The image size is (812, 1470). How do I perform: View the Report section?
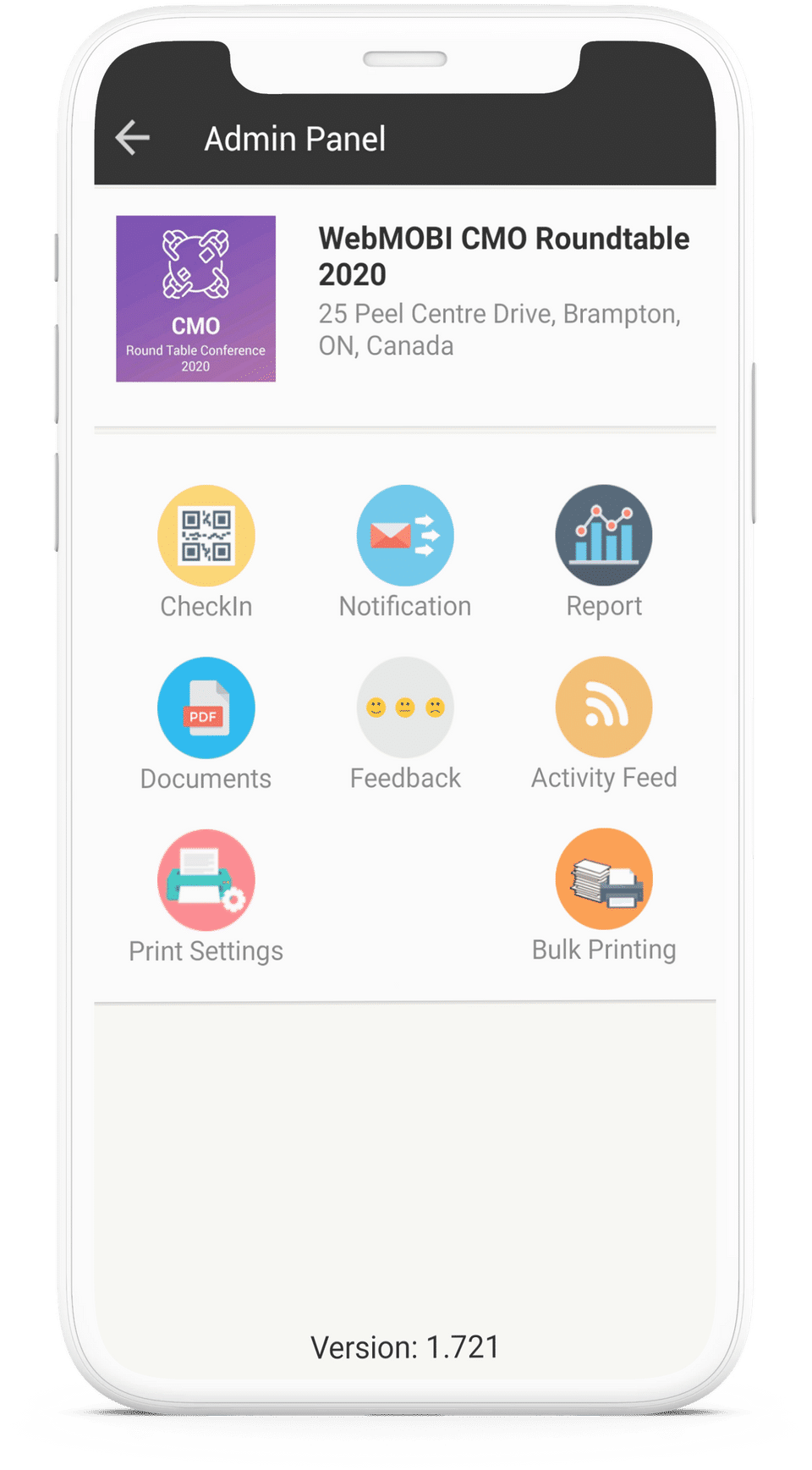coord(603,536)
